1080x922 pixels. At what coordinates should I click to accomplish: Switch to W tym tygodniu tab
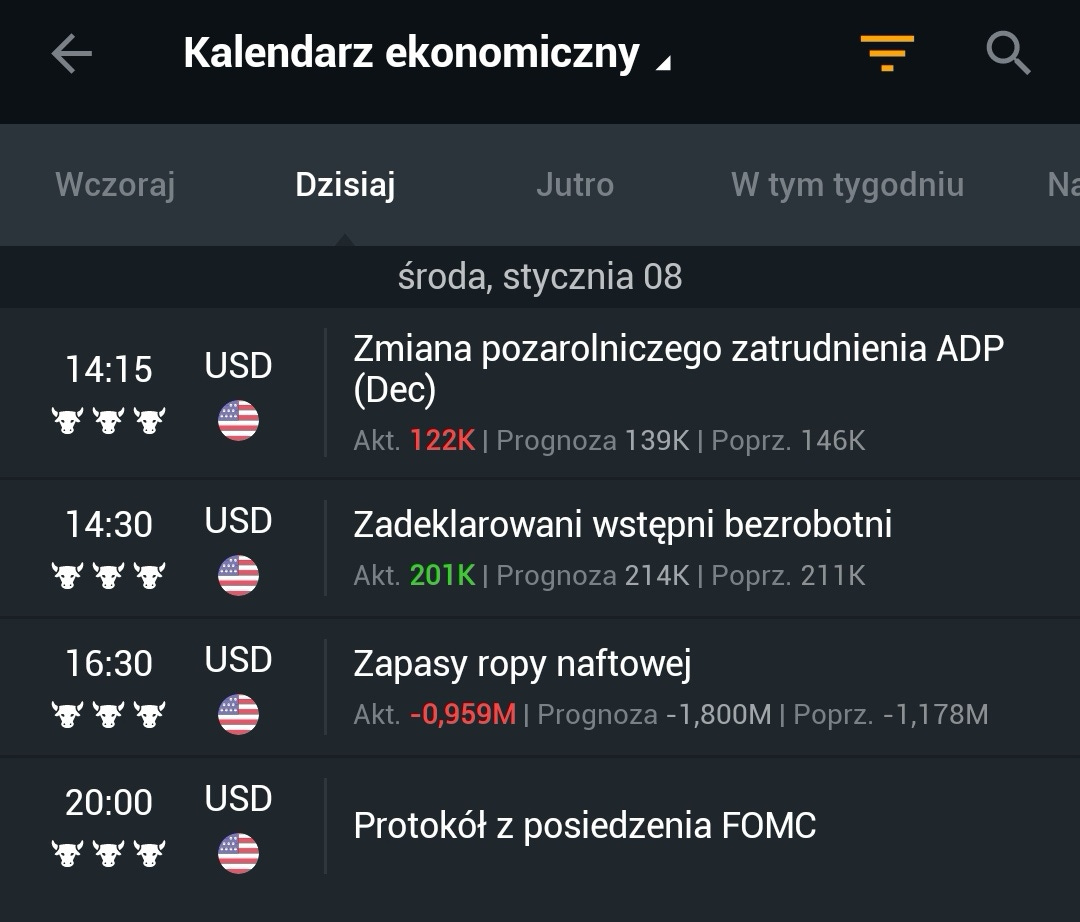pyautogui.click(x=847, y=185)
